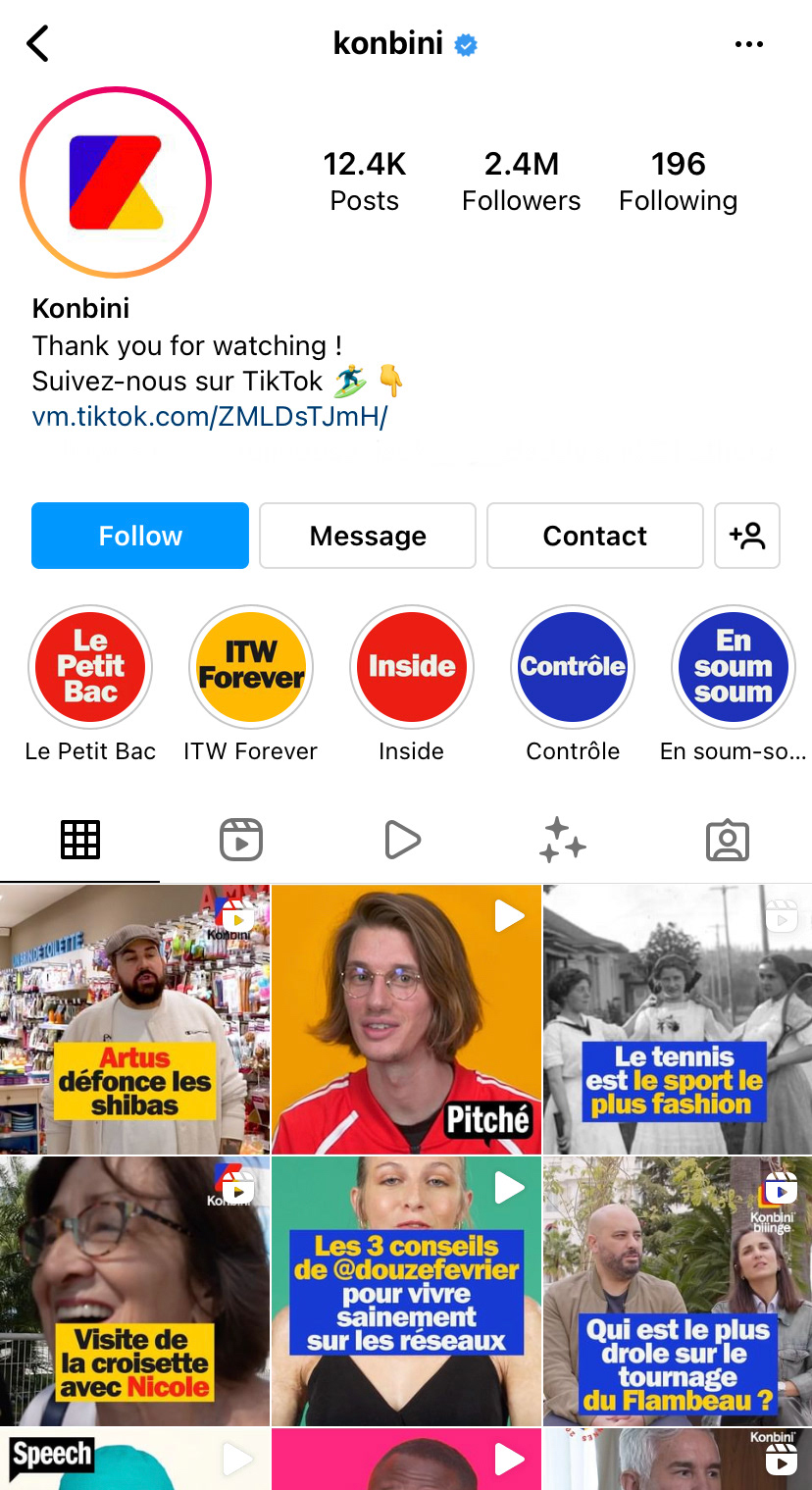
Task: Open the tagged posts tab
Action: coord(728,841)
